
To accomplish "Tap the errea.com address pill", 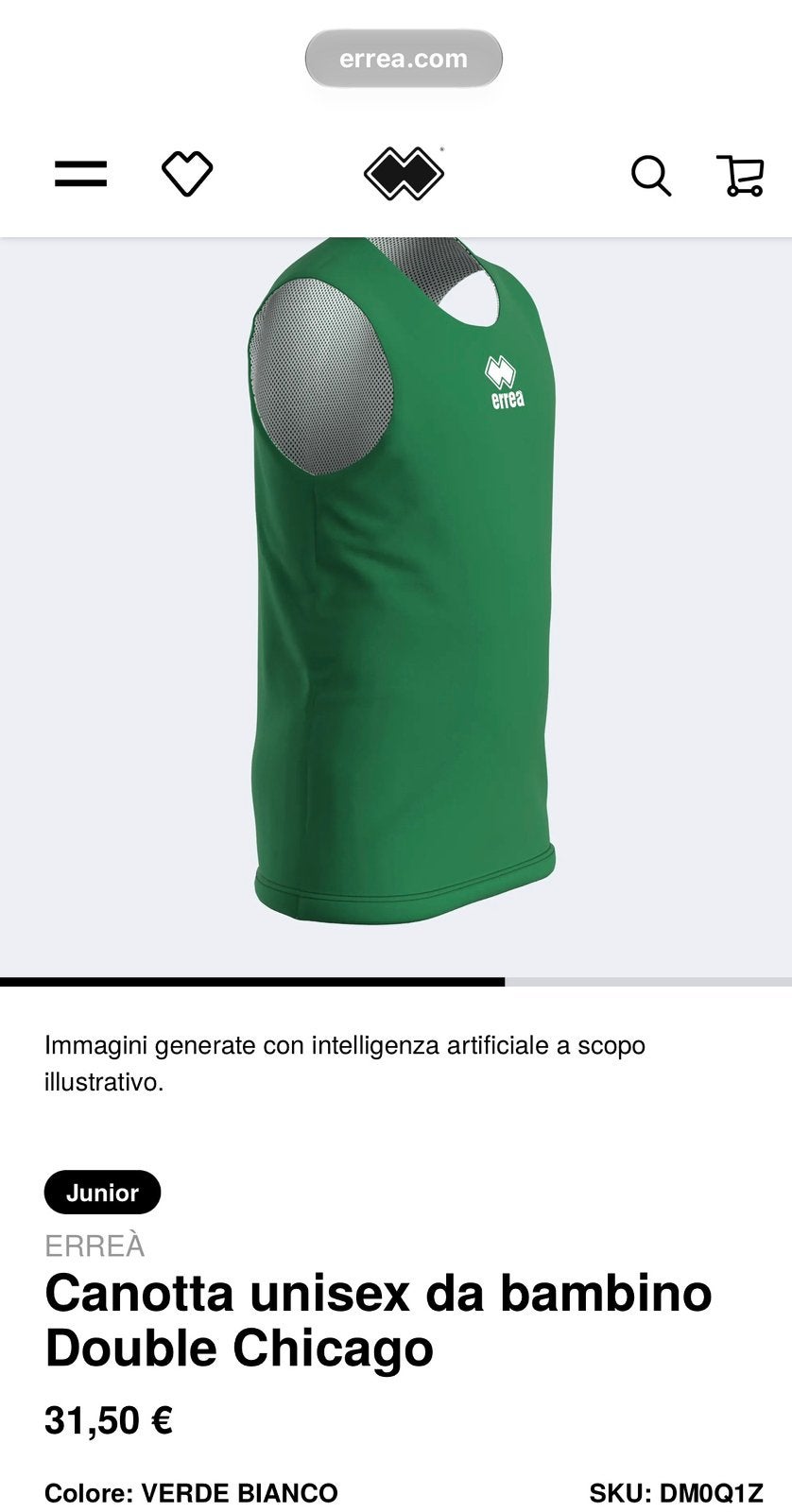I will (404, 59).
